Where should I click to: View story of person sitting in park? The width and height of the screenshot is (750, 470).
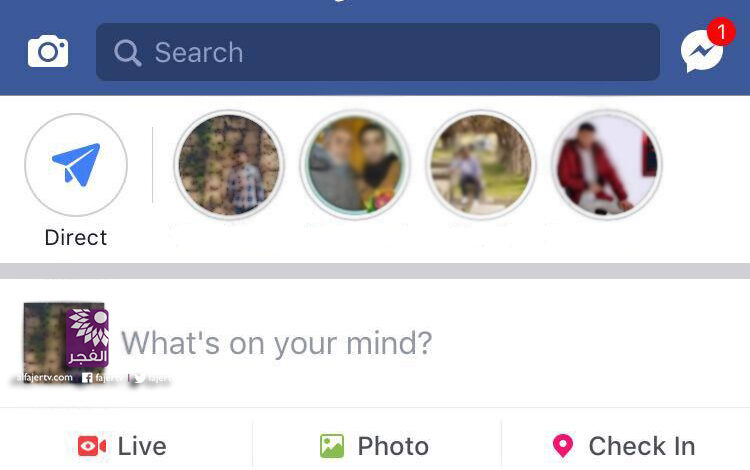pos(480,165)
